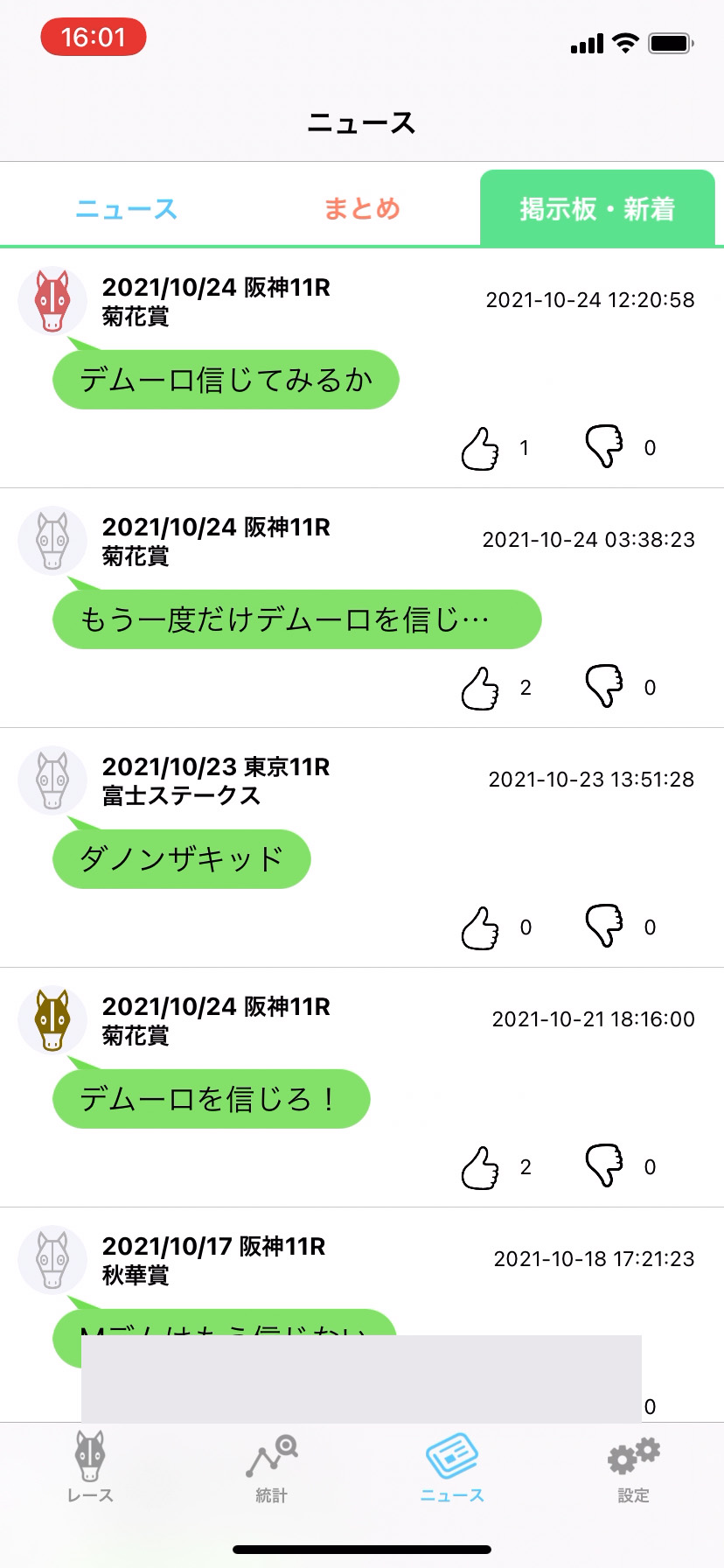The image size is (724, 1568).
Task: Dislike the デムーロを信じろ！ post
Action: [x=604, y=1165]
